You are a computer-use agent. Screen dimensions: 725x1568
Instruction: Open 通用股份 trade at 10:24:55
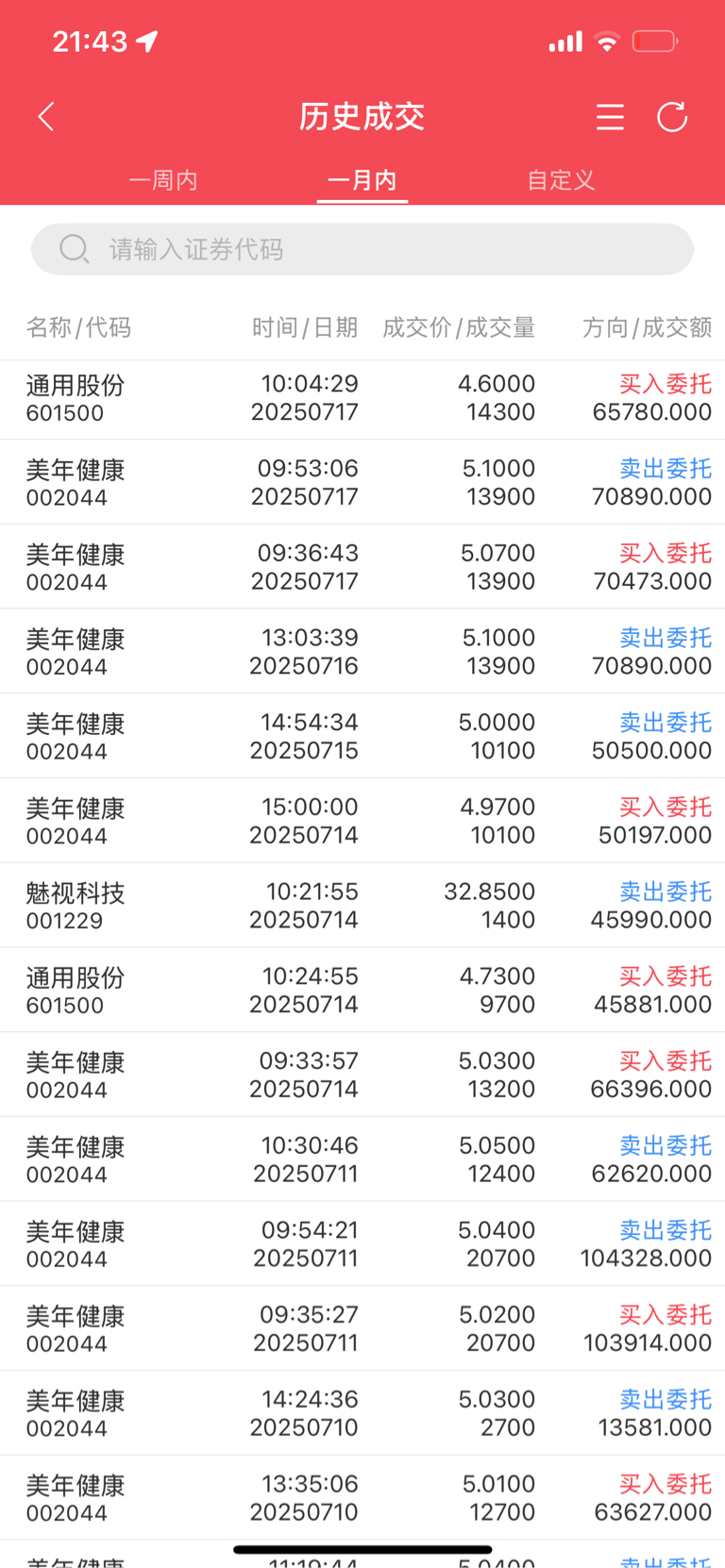coord(362,990)
